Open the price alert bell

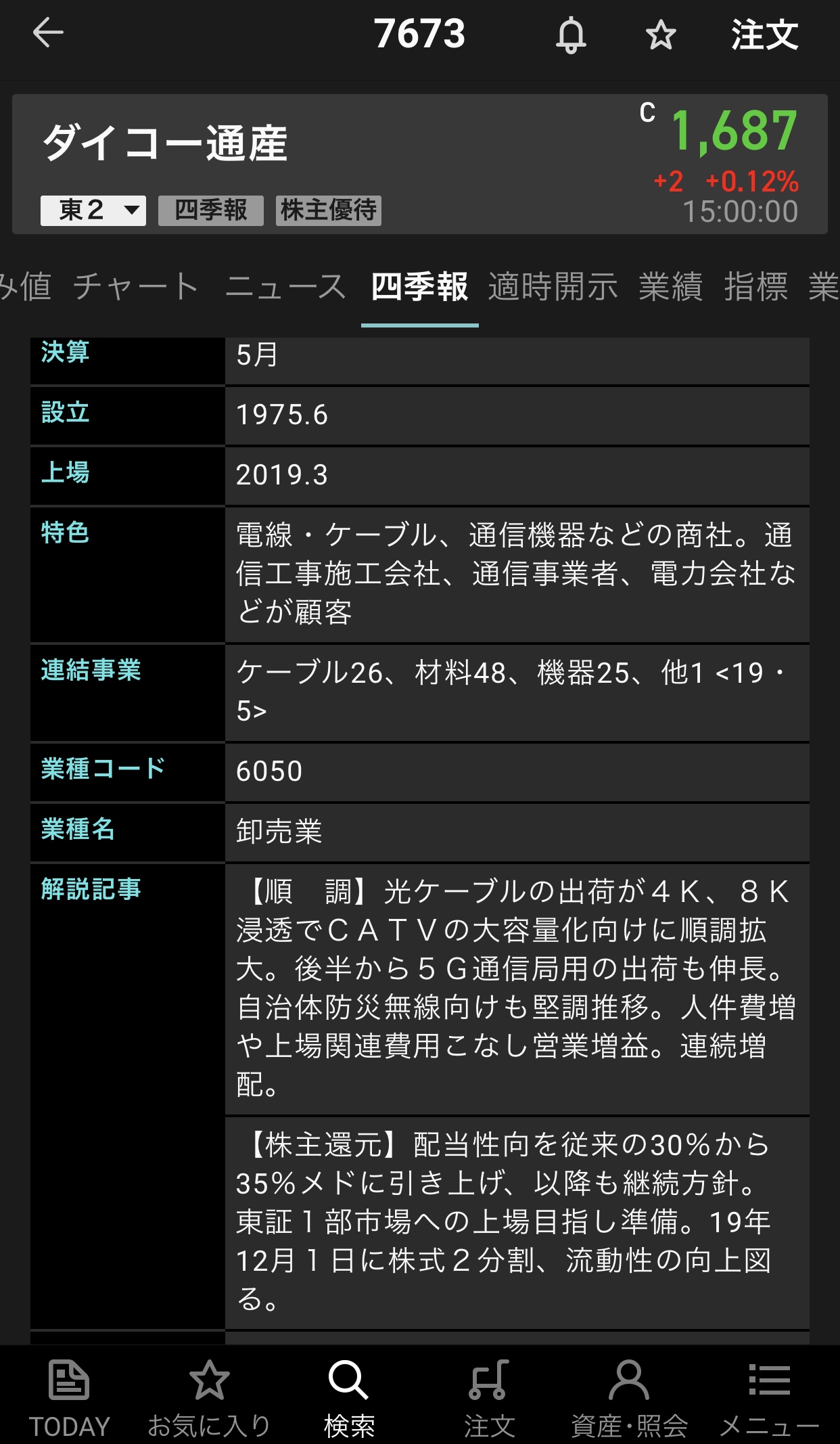click(x=571, y=35)
